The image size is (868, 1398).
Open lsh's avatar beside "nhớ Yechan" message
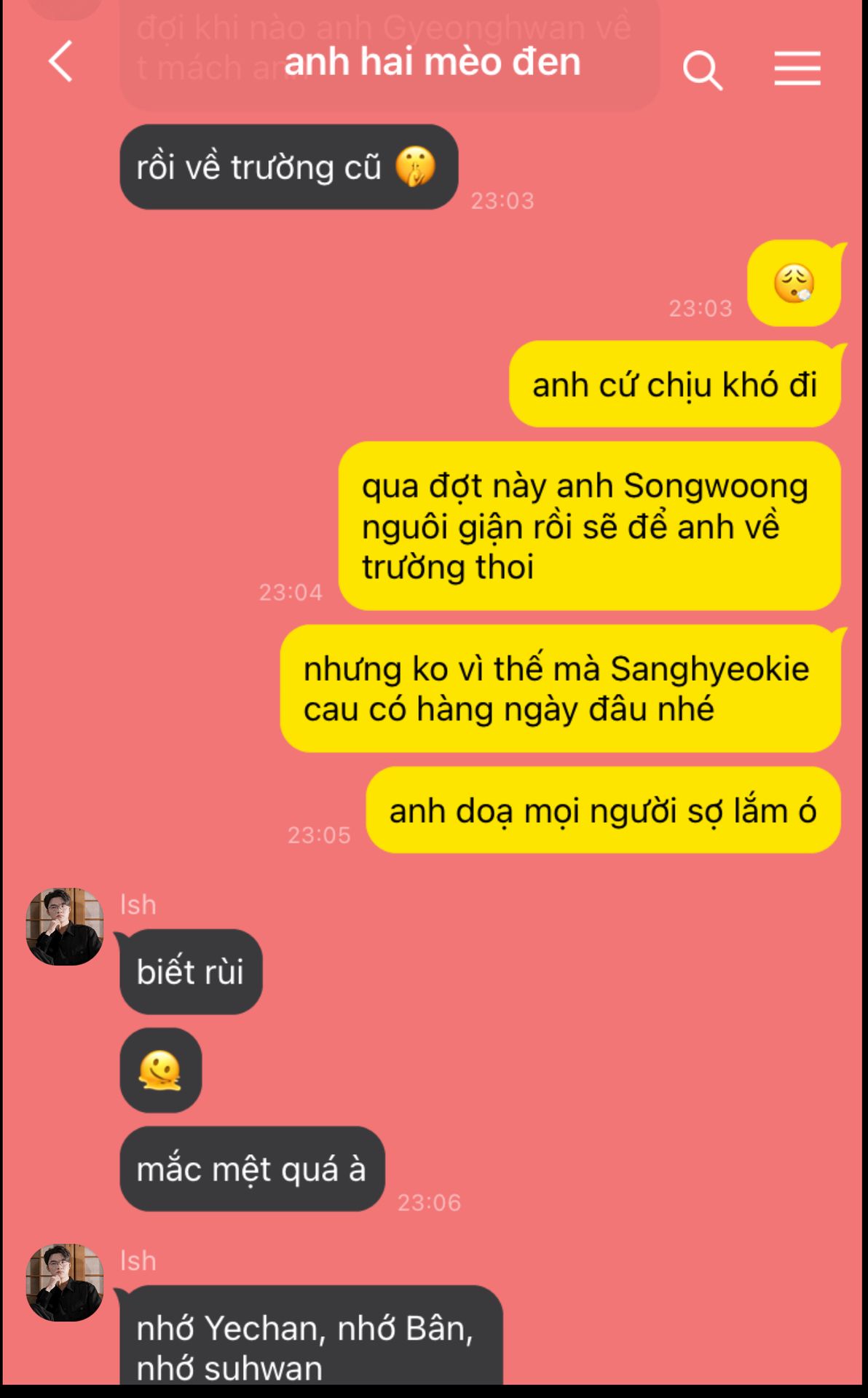tap(65, 1282)
